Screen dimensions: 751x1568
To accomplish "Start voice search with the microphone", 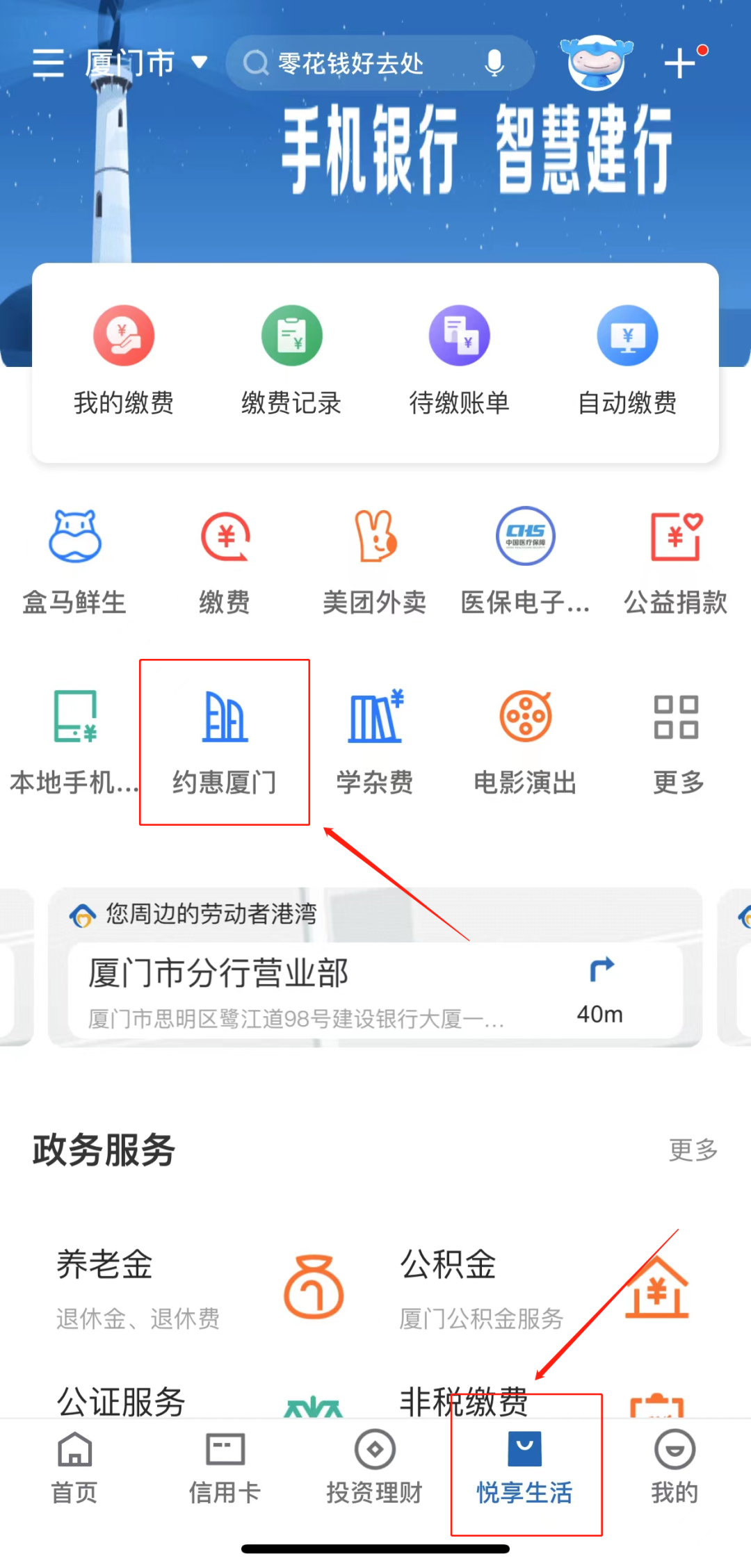I will pos(494,63).
